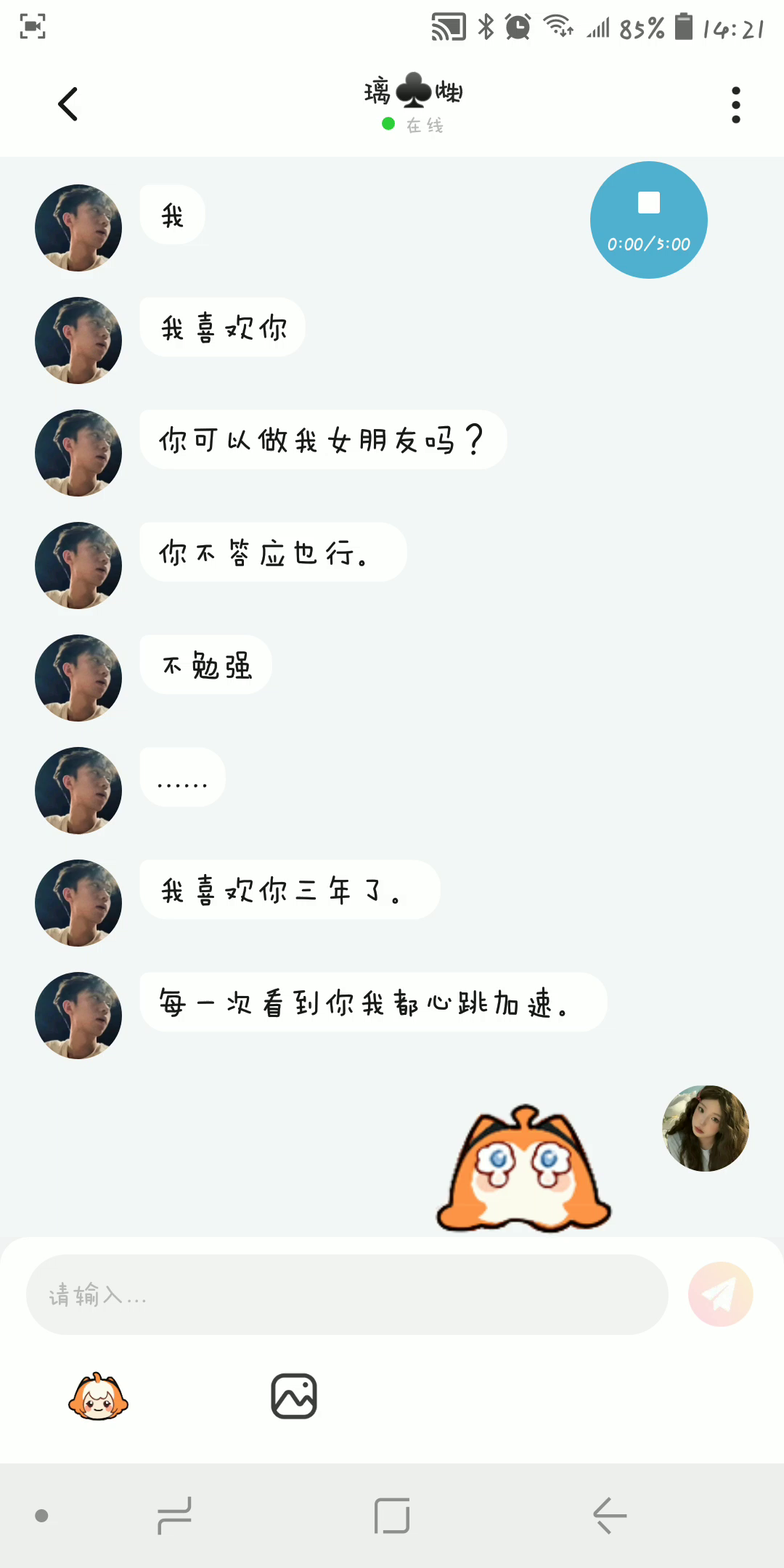The height and width of the screenshot is (1568, 784).
Task: Open the three-dot overflow menu
Action: point(735,105)
